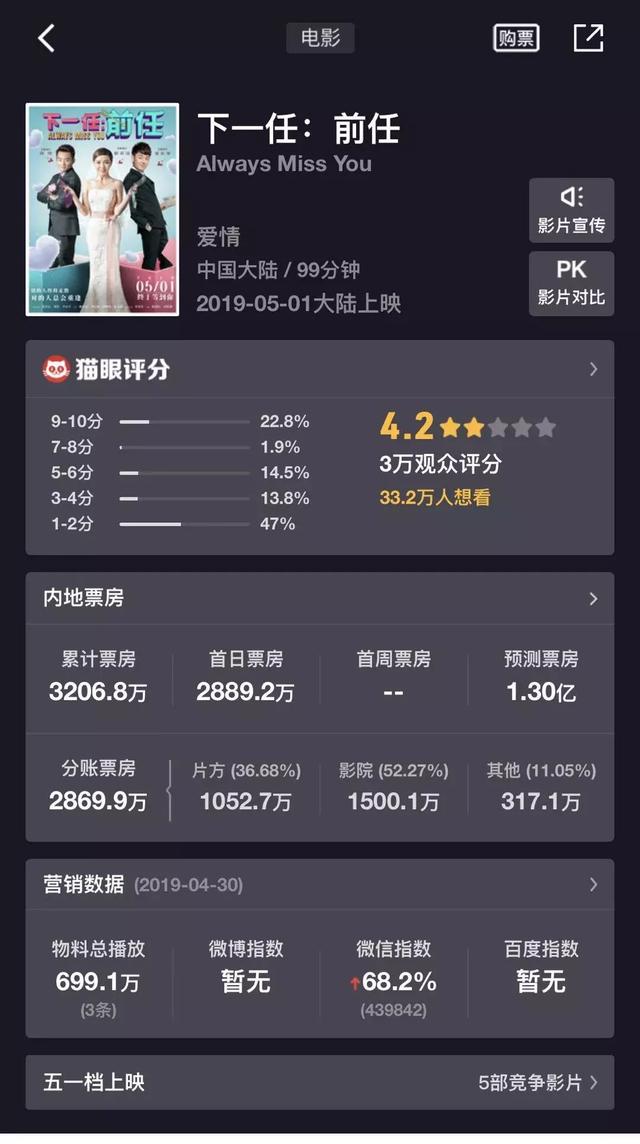640x1144 pixels.
Task: Share this movie page
Action: coord(588,38)
